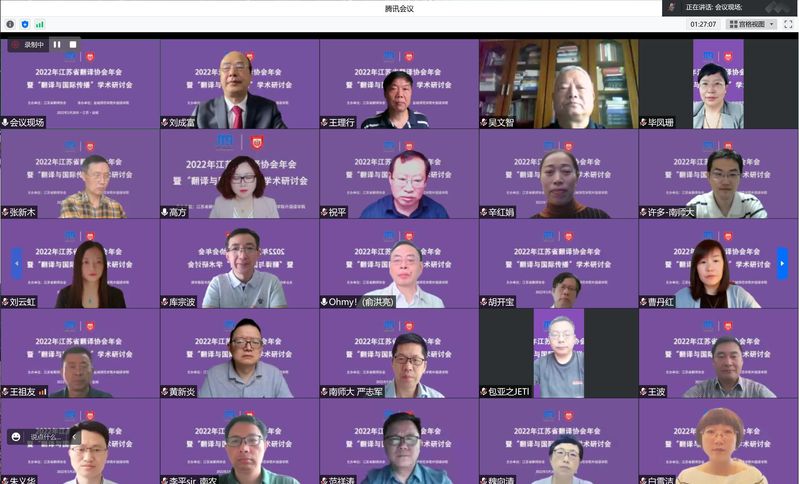Tap the 说点什么 chat input
This screenshot has width=799, height=484.
point(45,437)
